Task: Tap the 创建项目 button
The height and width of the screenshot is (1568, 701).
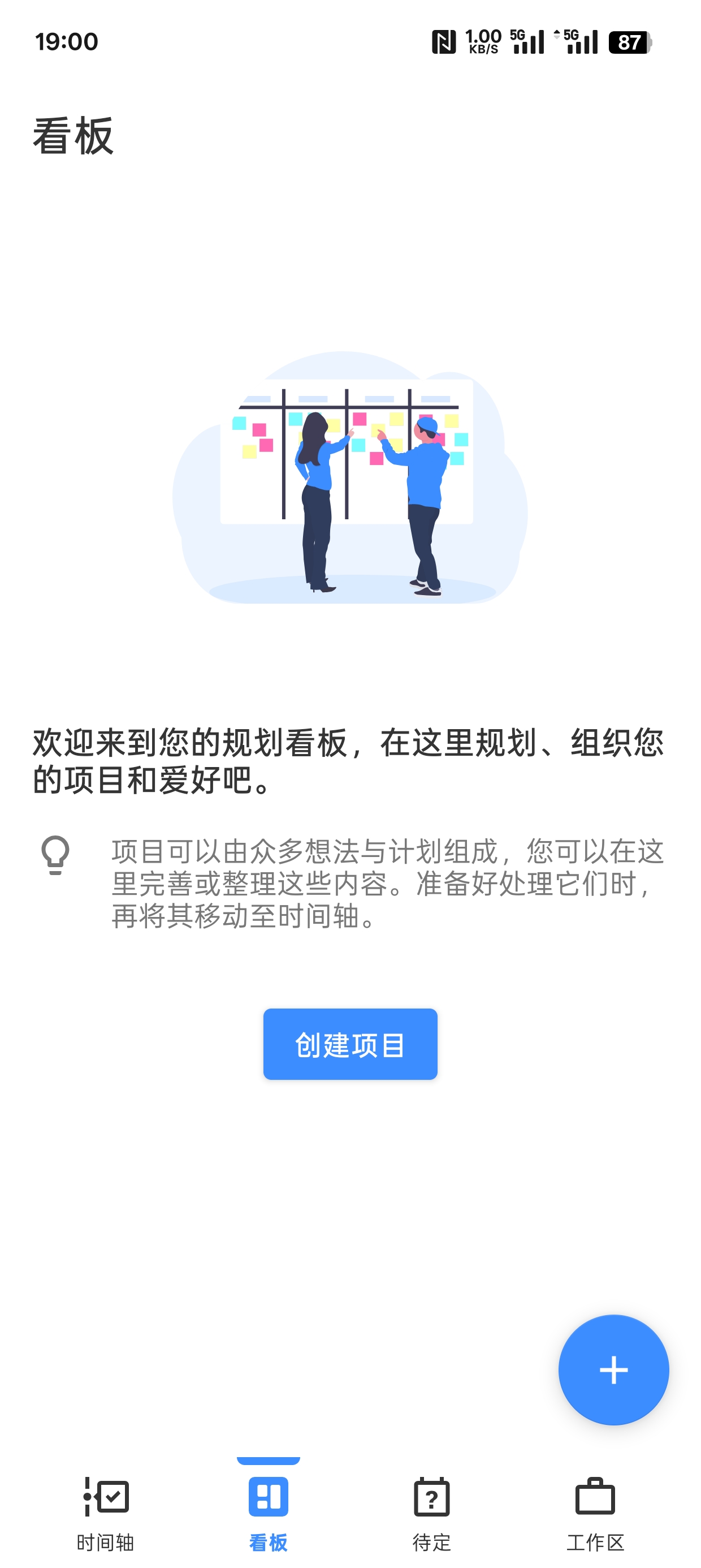Action: (x=350, y=1044)
